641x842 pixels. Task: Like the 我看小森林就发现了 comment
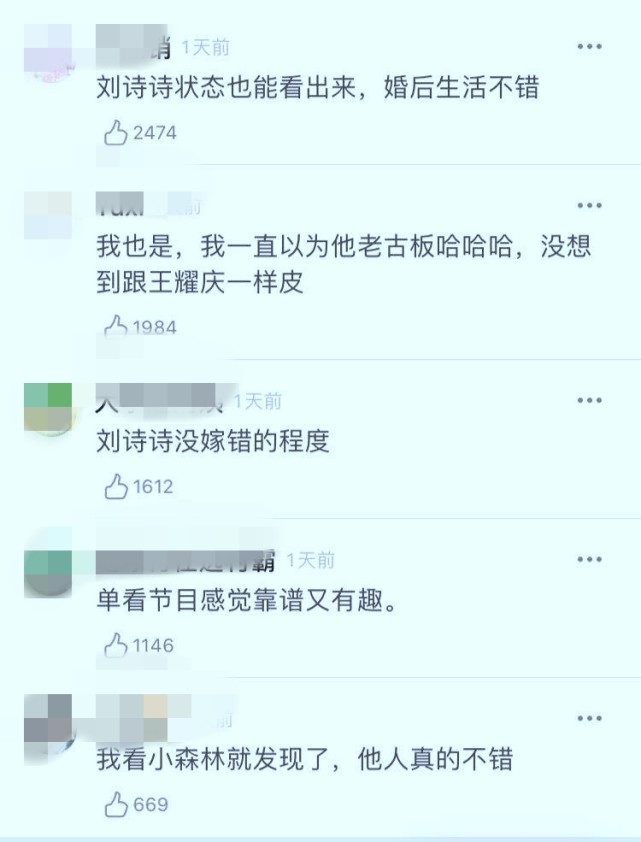(x=117, y=803)
